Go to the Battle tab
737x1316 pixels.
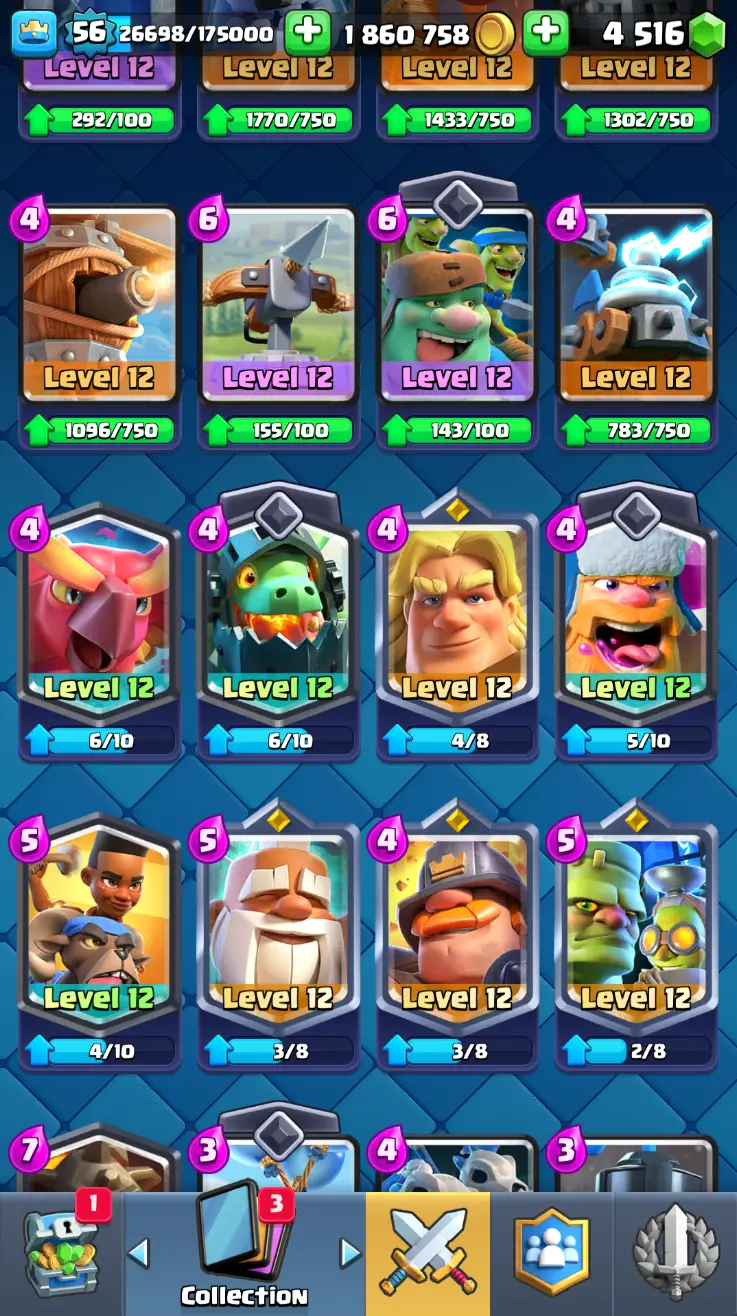pos(428,1254)
